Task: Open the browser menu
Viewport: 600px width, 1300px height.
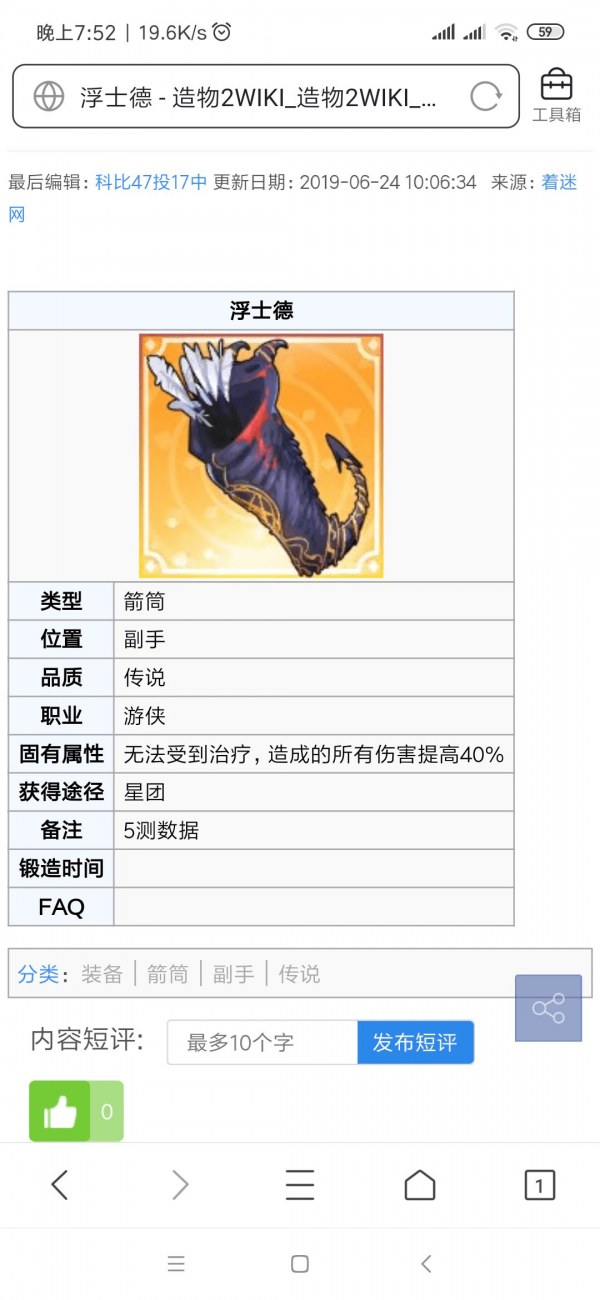Action: pyautogui.click(x=300, y=1185)
